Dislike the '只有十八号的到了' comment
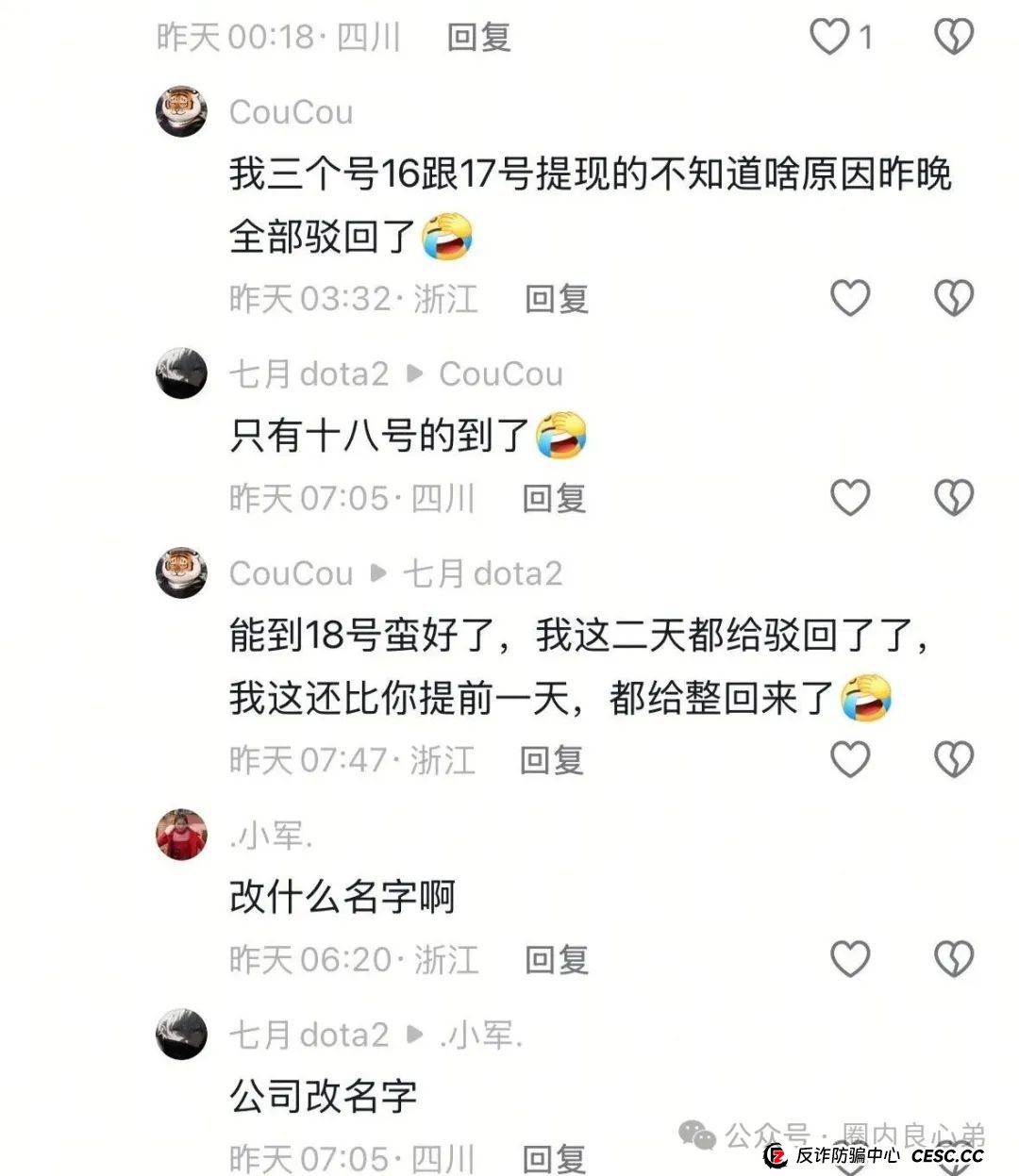 [953, 497]
